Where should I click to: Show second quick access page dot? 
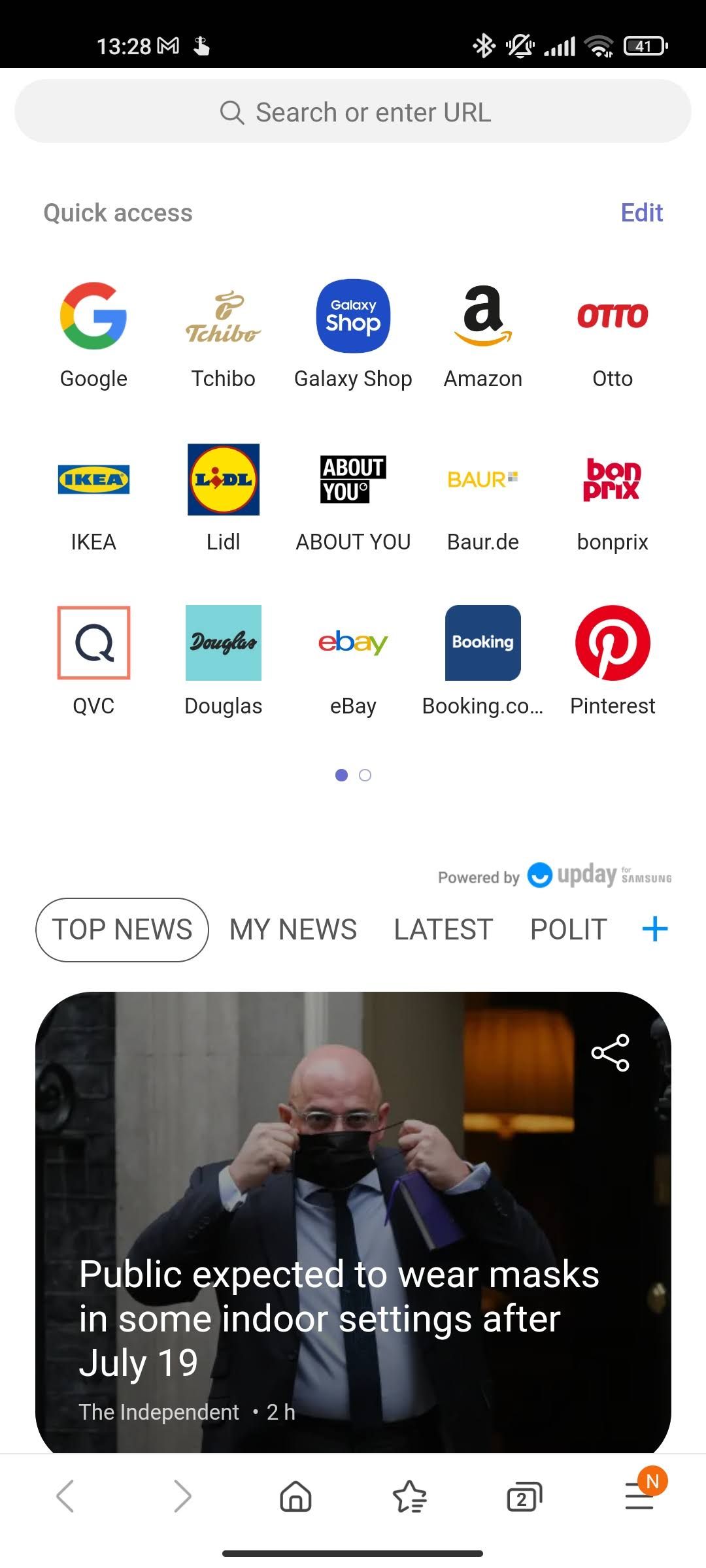[365, 775]
